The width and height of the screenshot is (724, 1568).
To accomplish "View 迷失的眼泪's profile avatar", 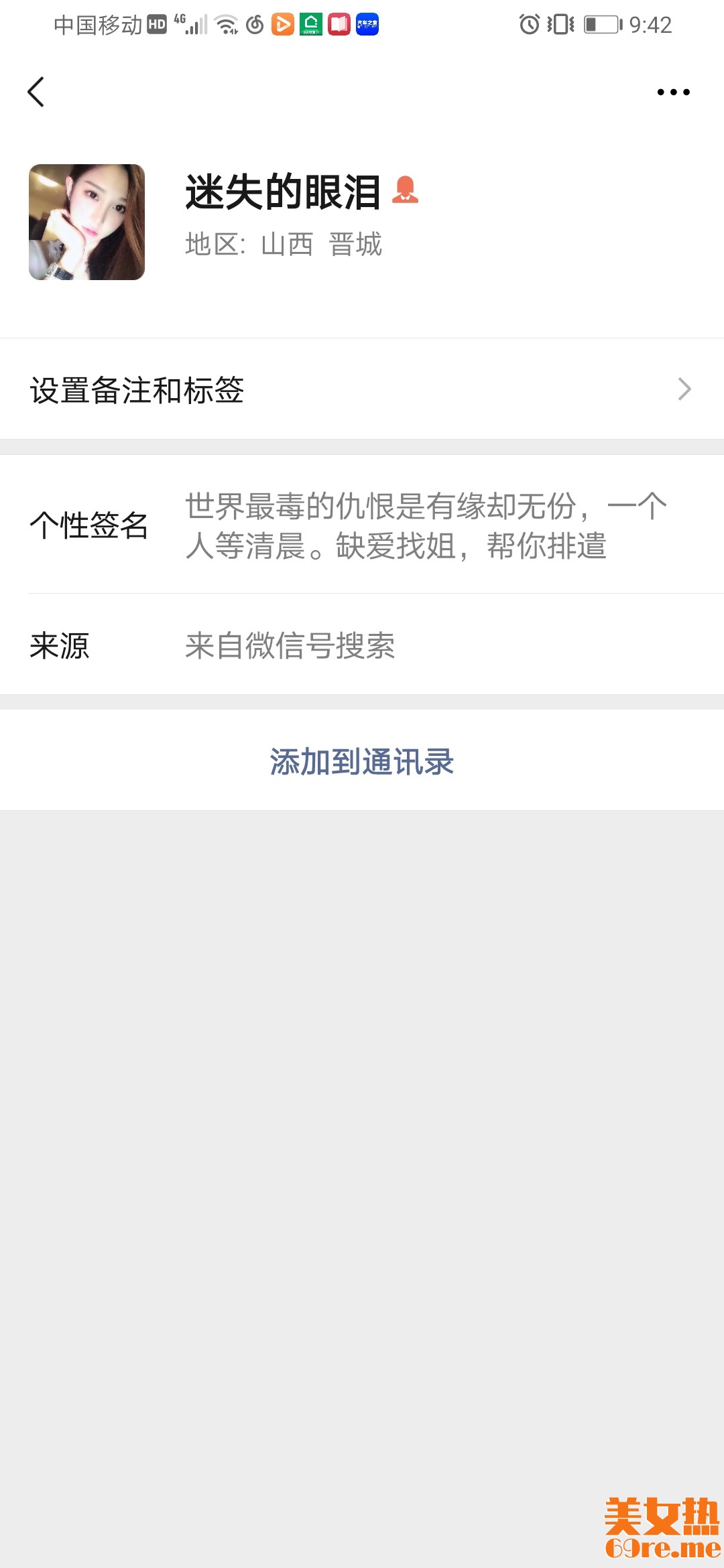I will pyautogui.click(x=87, y=222).
